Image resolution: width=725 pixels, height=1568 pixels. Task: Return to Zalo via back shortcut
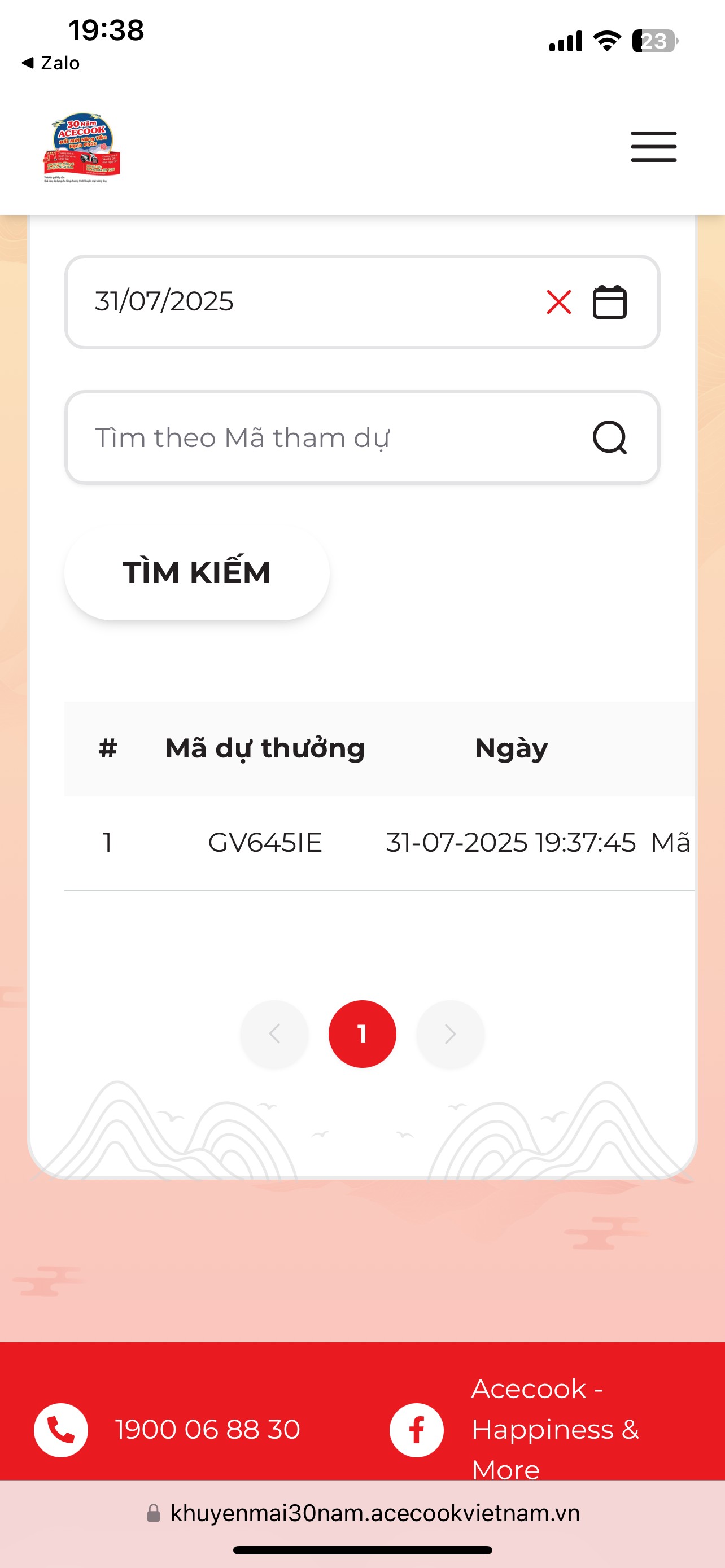point(50,63)
